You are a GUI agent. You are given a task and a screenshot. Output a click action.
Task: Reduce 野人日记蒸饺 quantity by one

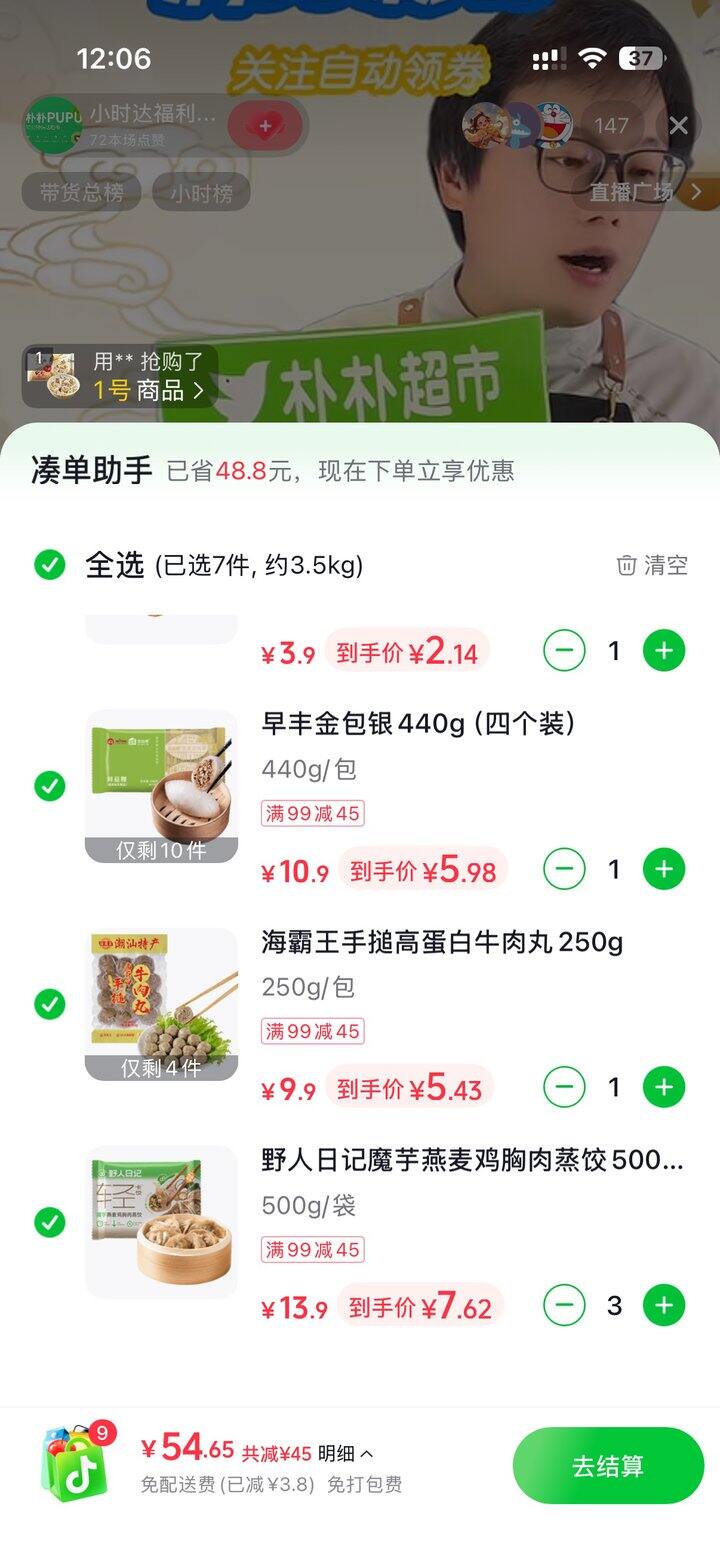tap(564, 1305)
